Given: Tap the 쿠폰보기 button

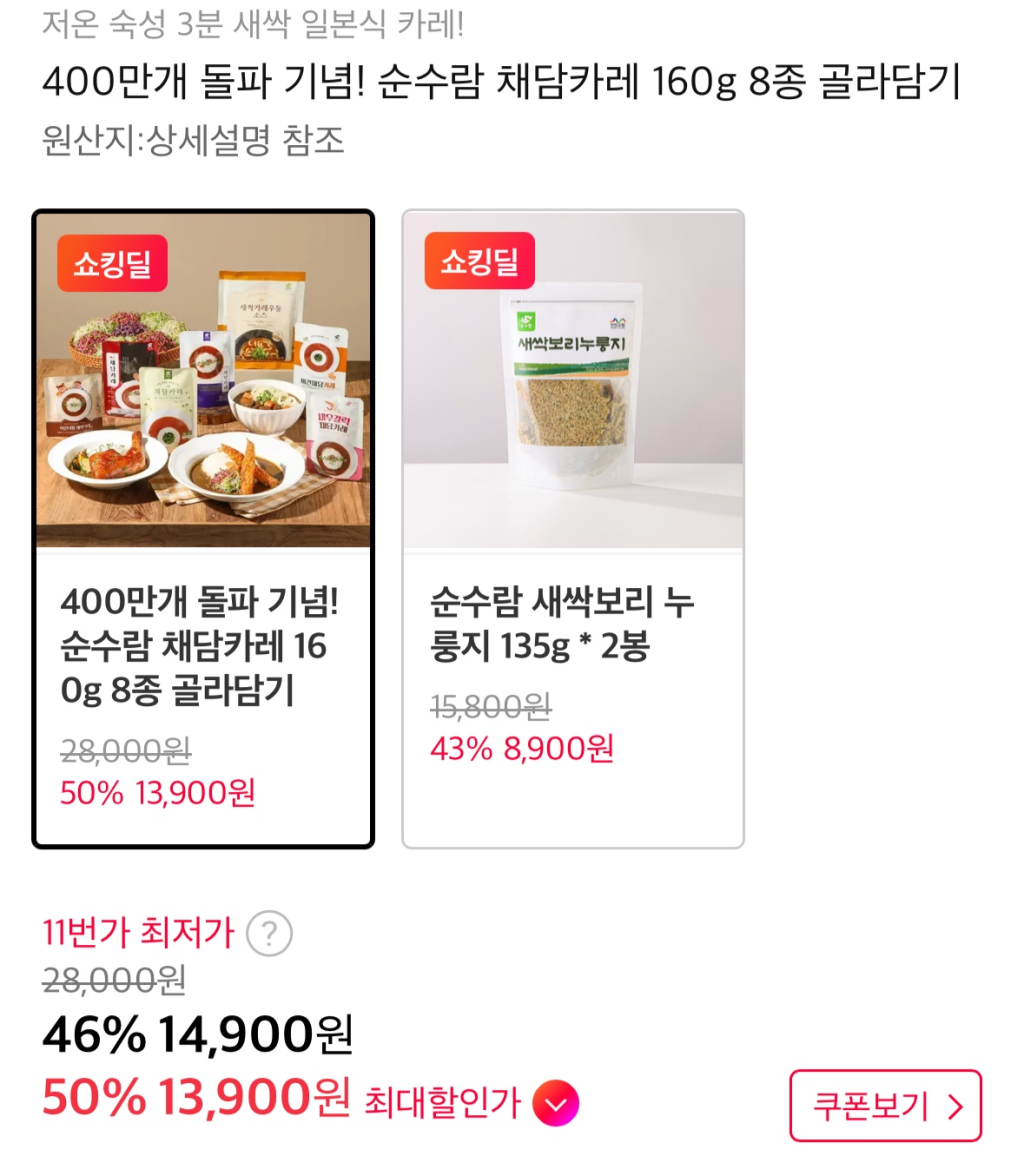Looking at the screenshot, I should (x=885, y=1105).
